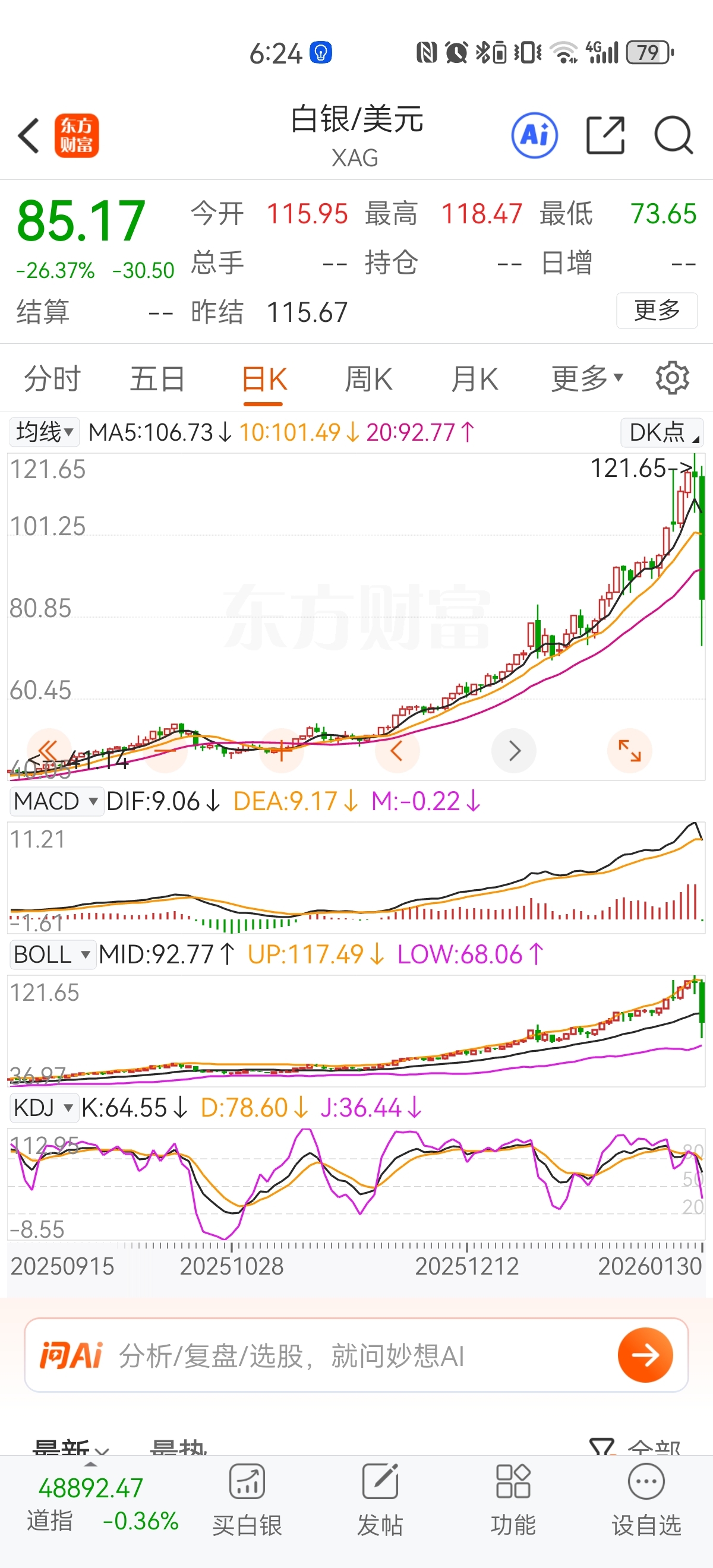Select the 周K chart tab
The width and height of the screenshot is (713, 1568).
pyautogui.click(x=368, y=379)
